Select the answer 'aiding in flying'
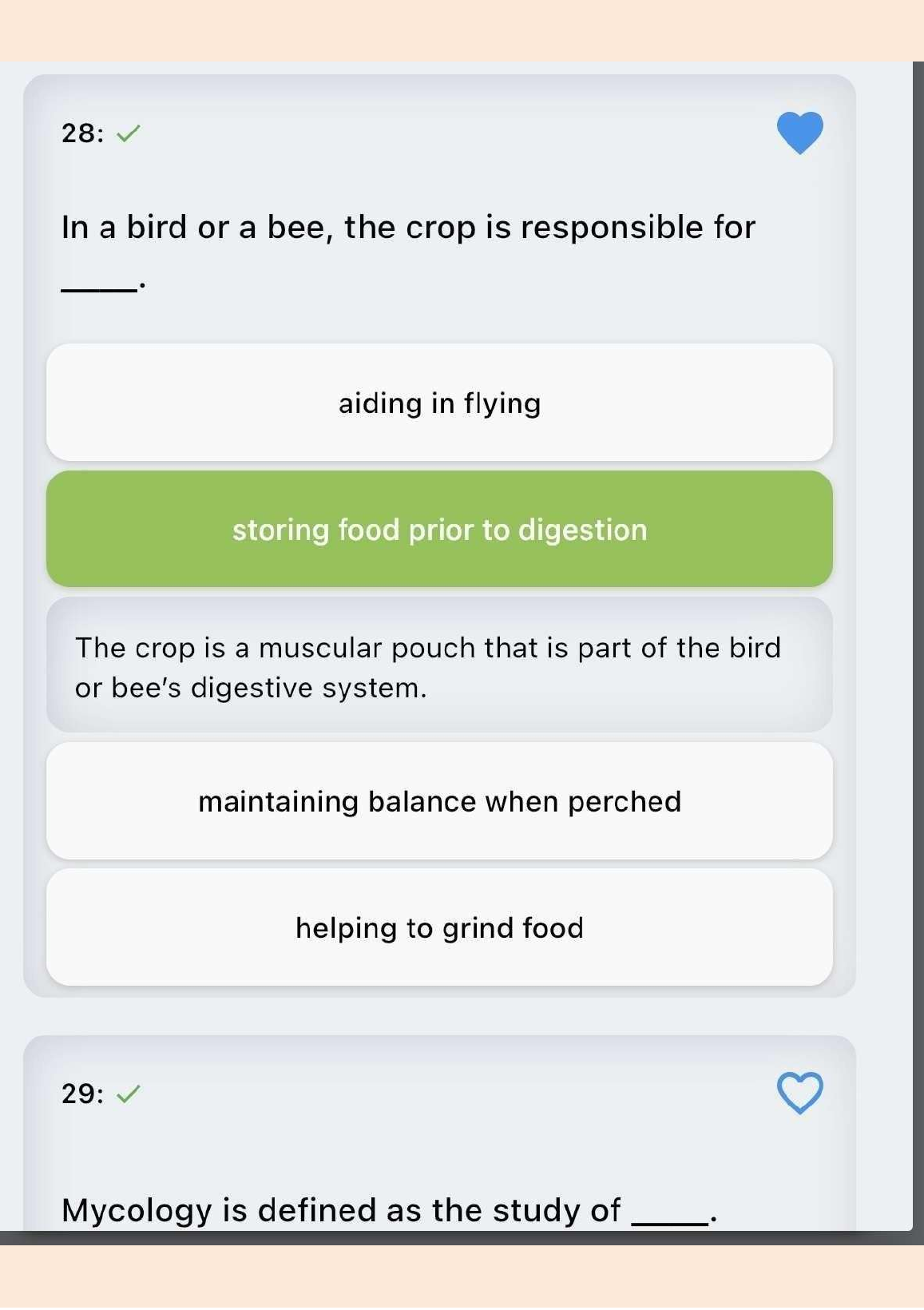 439,403
